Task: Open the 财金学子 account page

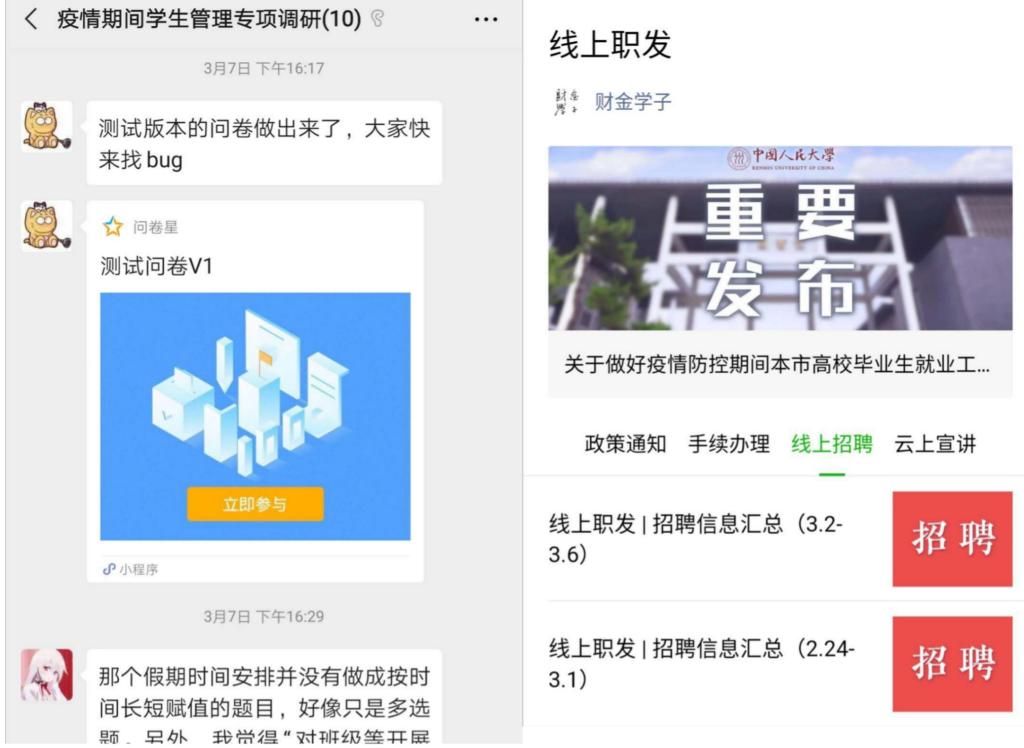Action: point(633,101)
